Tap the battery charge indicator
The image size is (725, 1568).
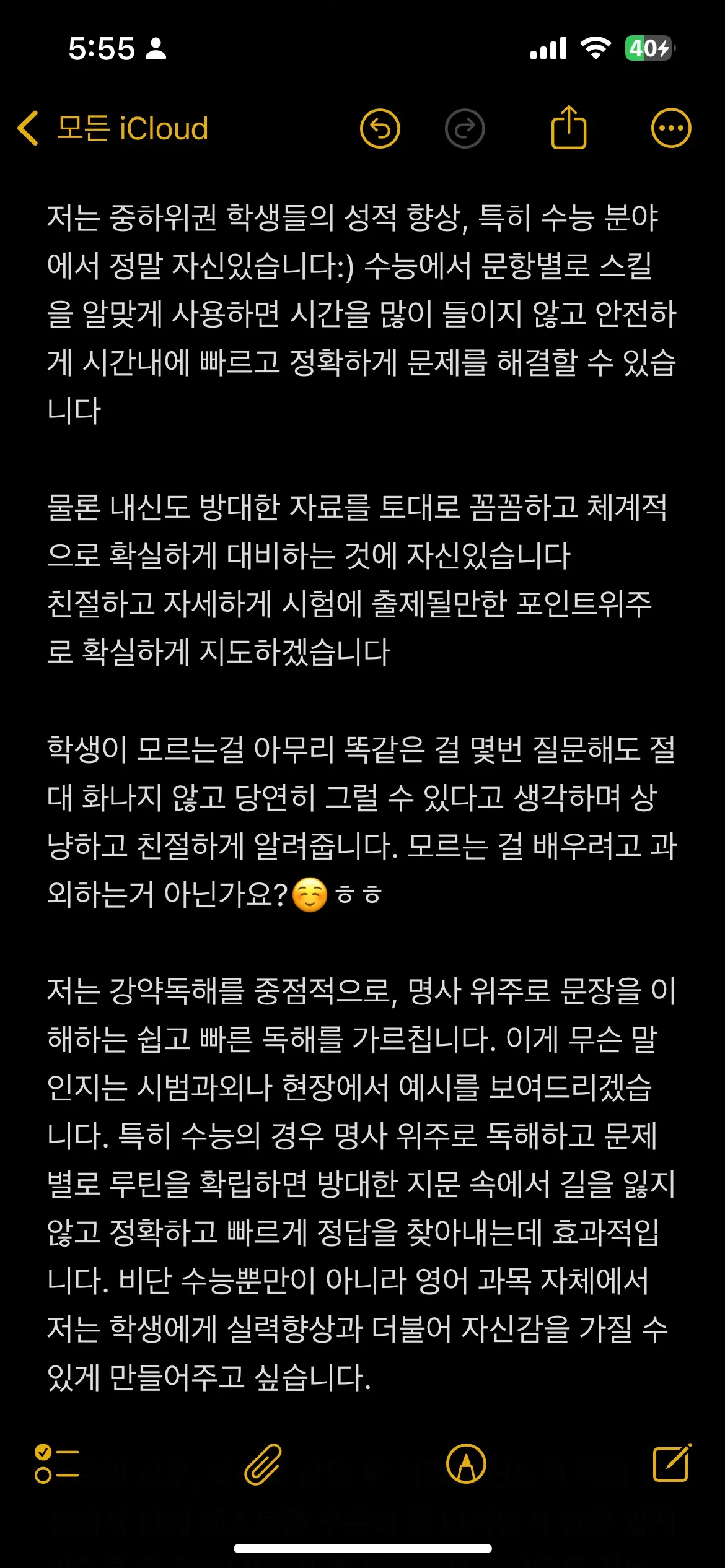[647, 46]
